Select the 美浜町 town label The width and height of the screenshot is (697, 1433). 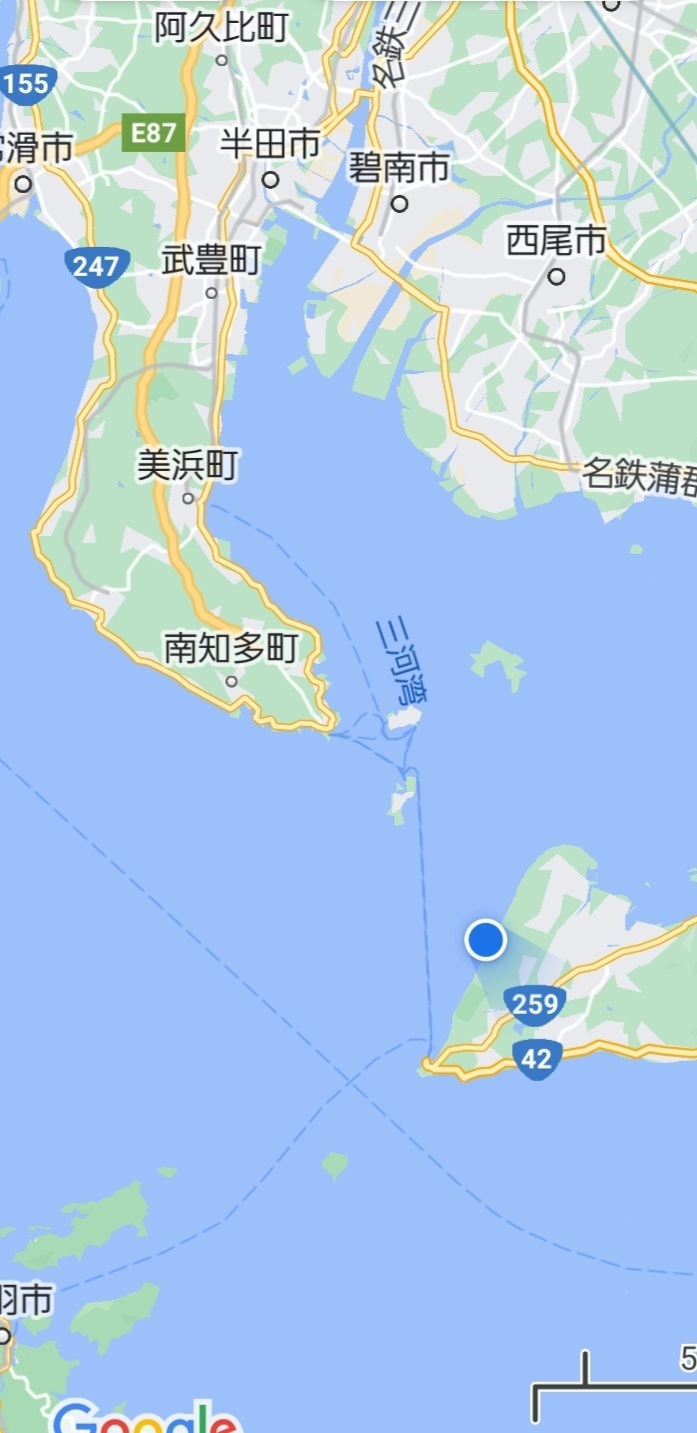[x=188, y=465]
